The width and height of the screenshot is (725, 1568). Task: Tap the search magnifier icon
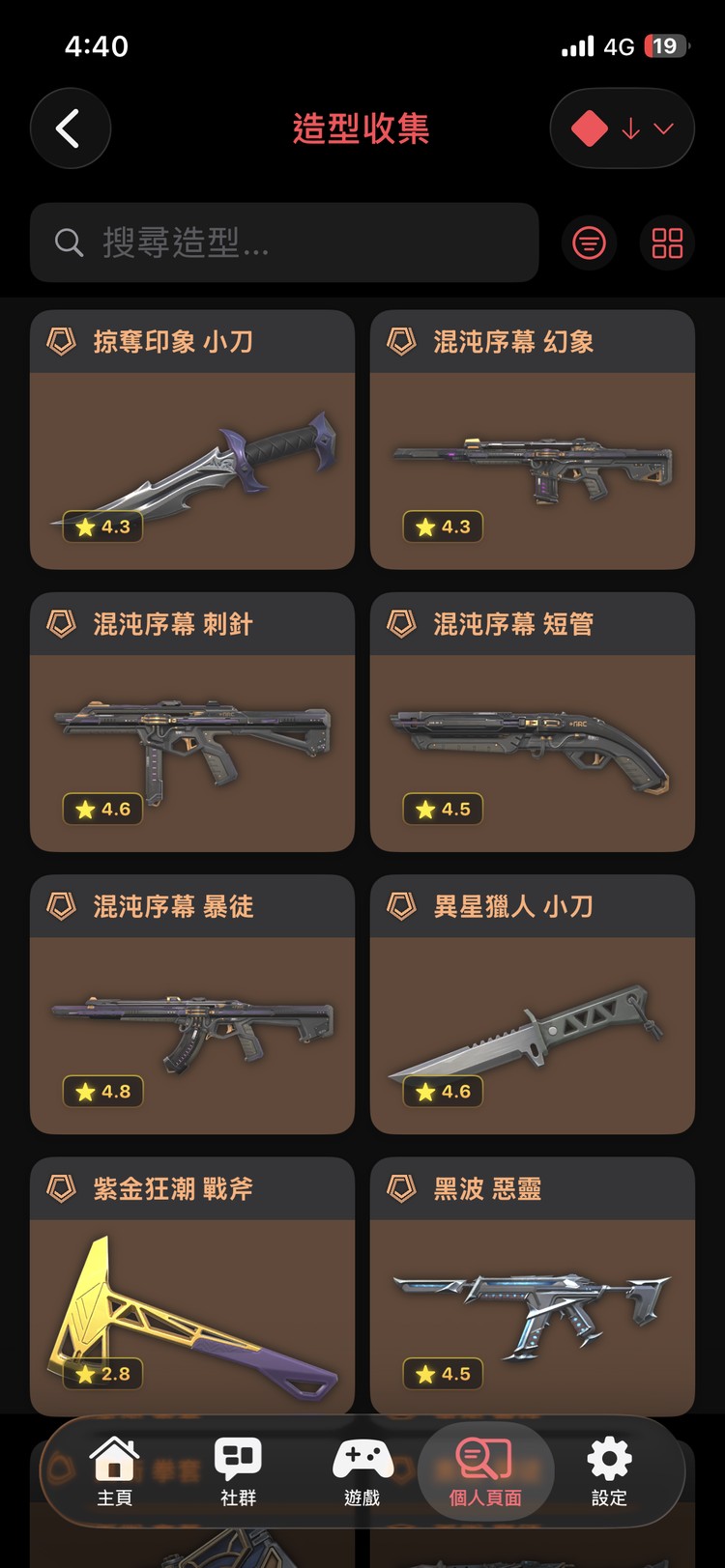pos(68,241)
